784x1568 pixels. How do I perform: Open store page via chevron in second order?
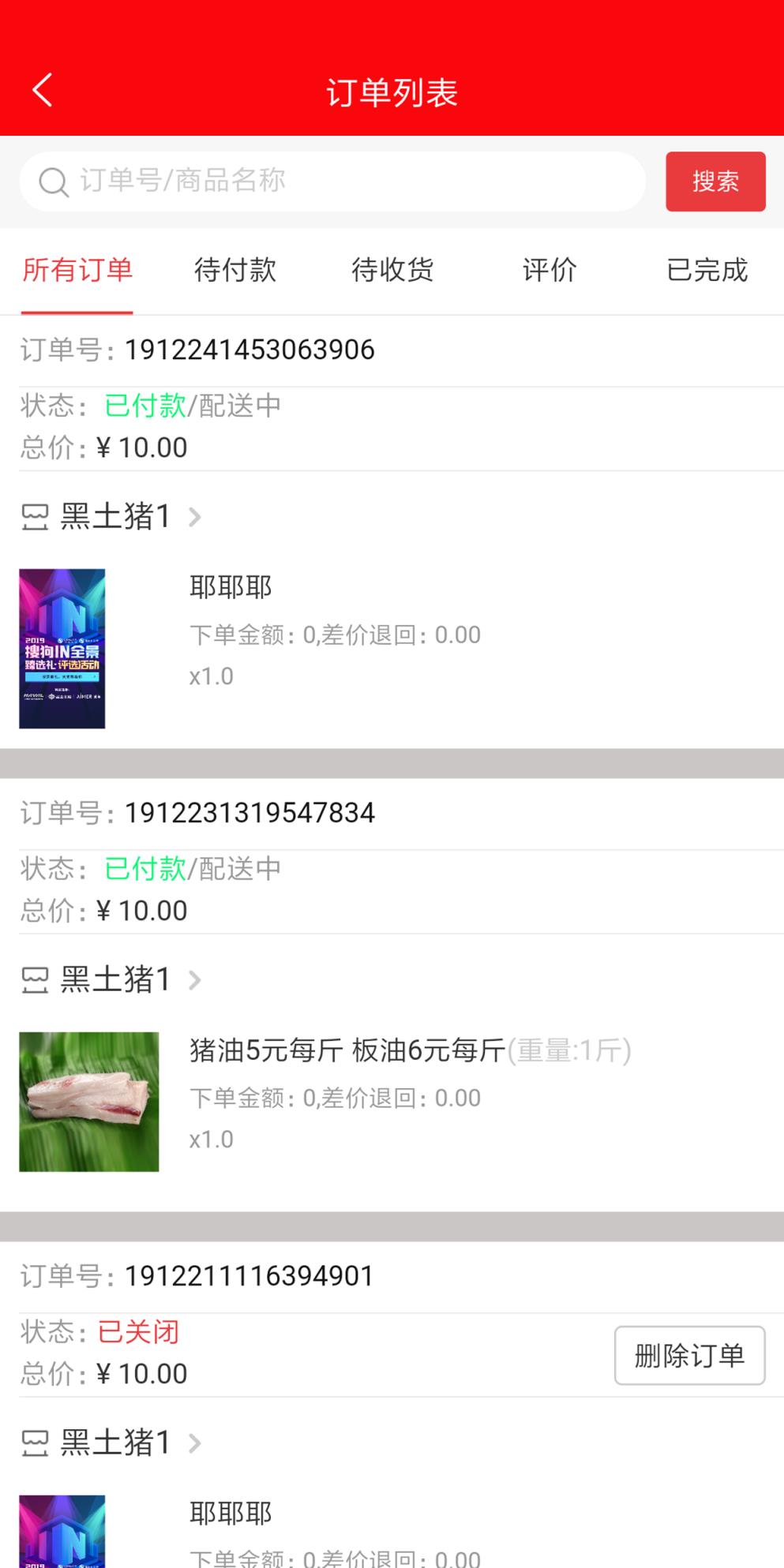pyautogui.click(x=194, y=979)
